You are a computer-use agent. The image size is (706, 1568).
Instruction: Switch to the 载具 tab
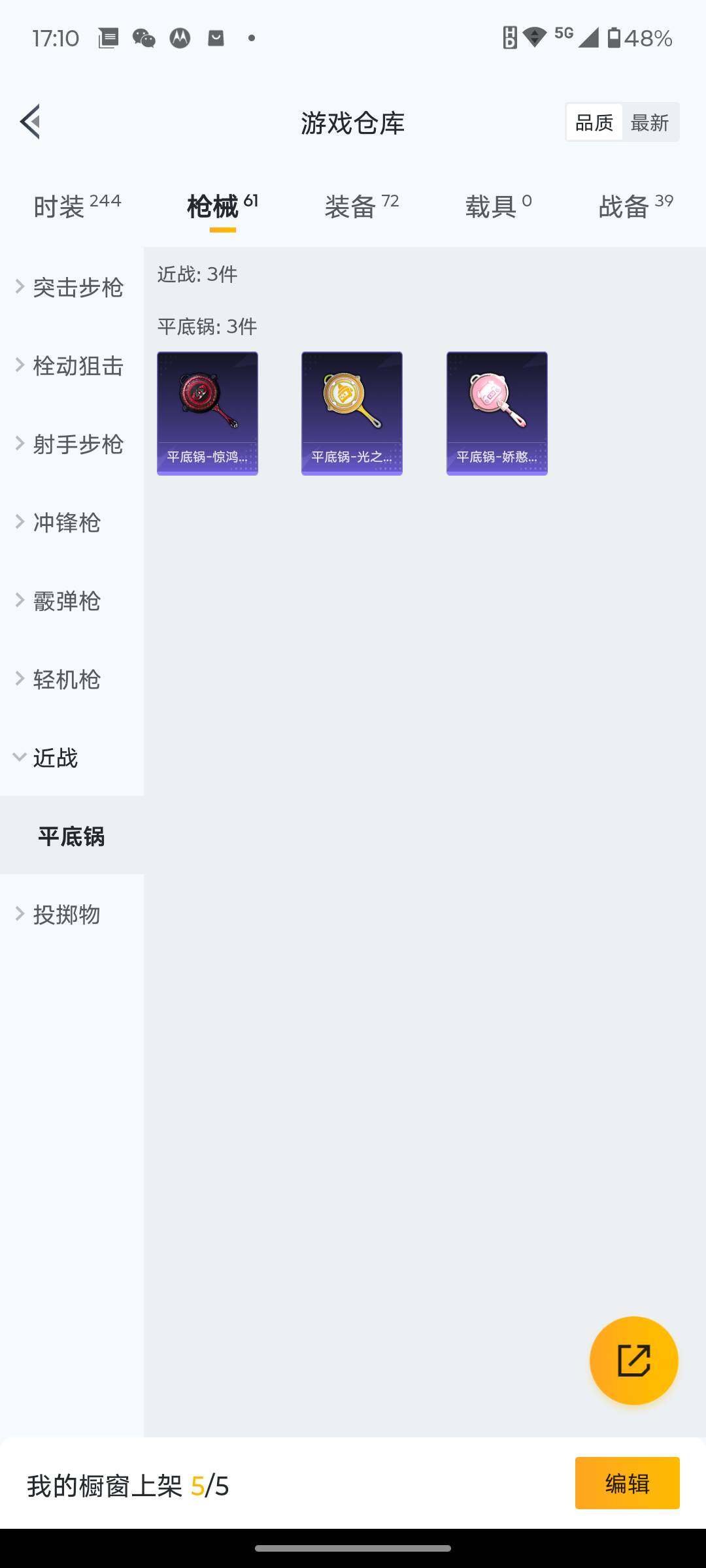coord(498,206)
